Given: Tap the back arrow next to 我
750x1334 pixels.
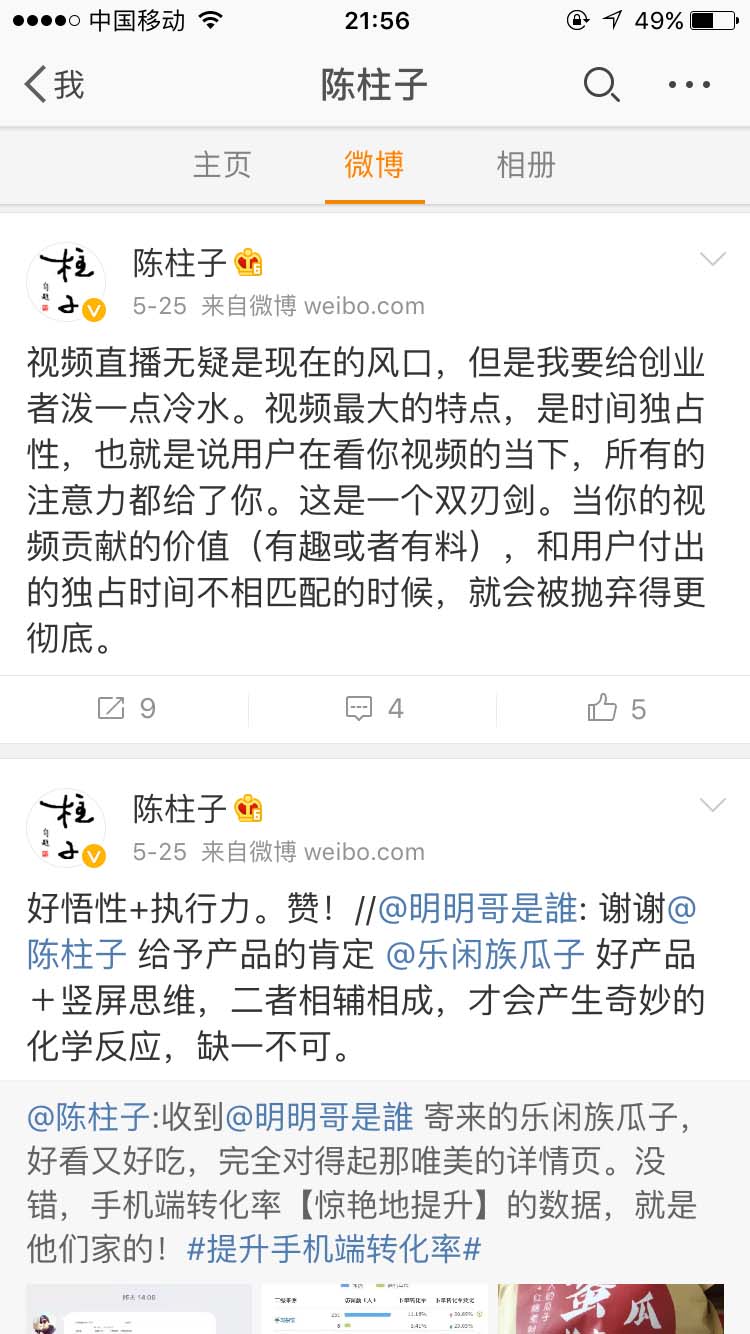Looking at the screenshot, I should (35, 85).
